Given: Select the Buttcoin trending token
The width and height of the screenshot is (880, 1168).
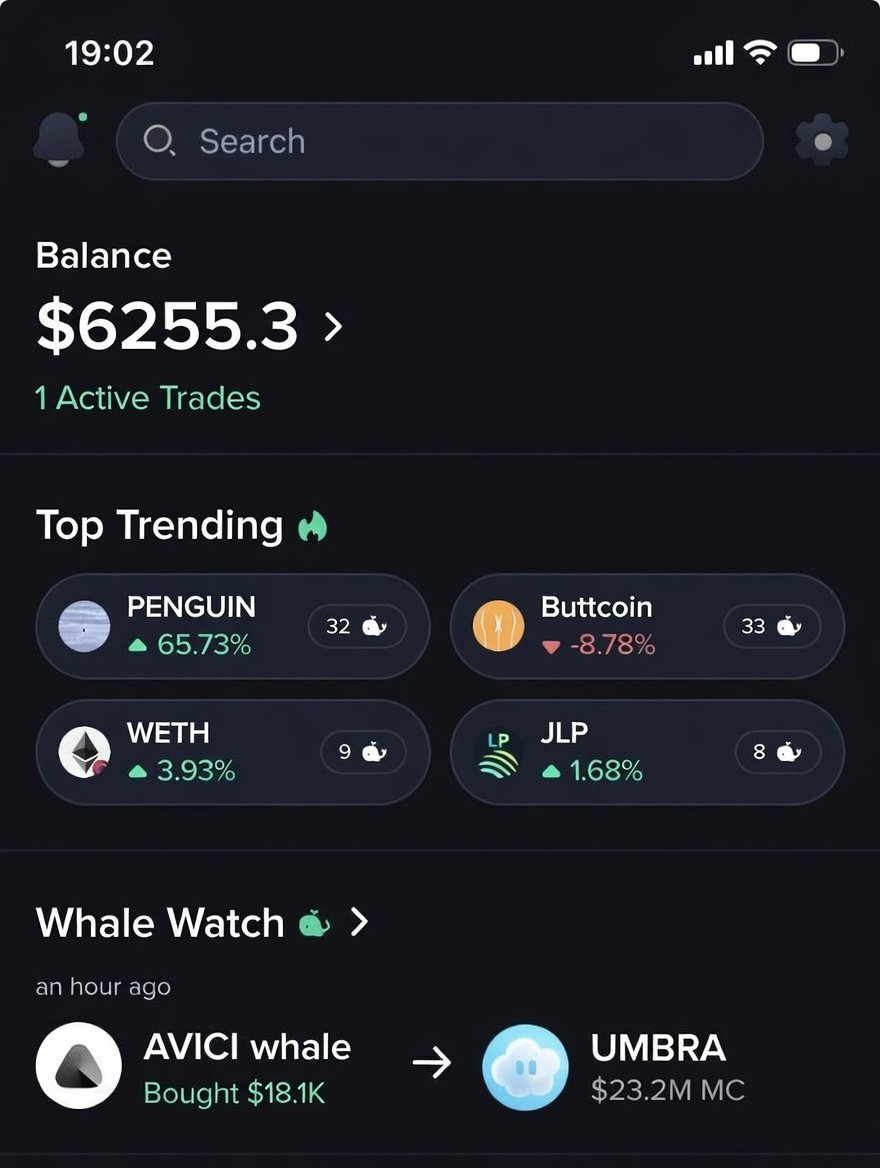Looking at the screenshot, I should click(647, 626).
